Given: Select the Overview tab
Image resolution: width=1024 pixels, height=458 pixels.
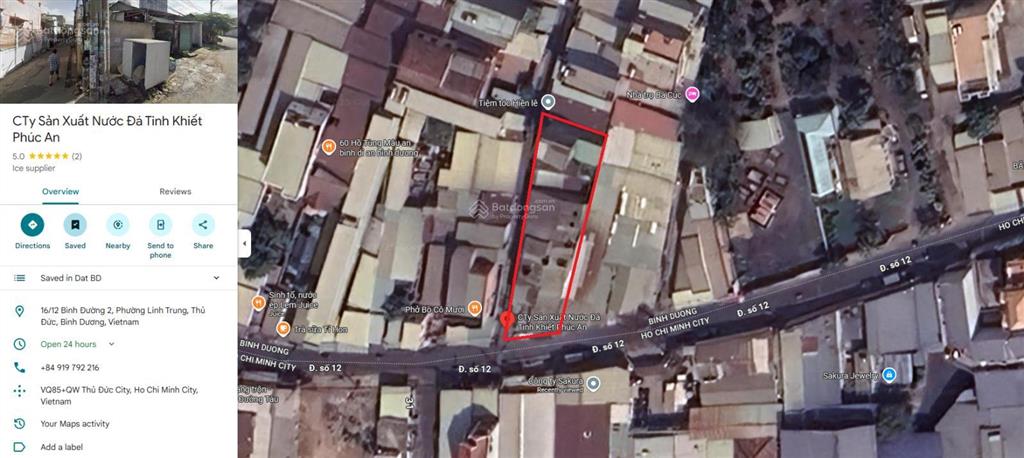Looking at the screenshot, I should (x=60, y=191).
